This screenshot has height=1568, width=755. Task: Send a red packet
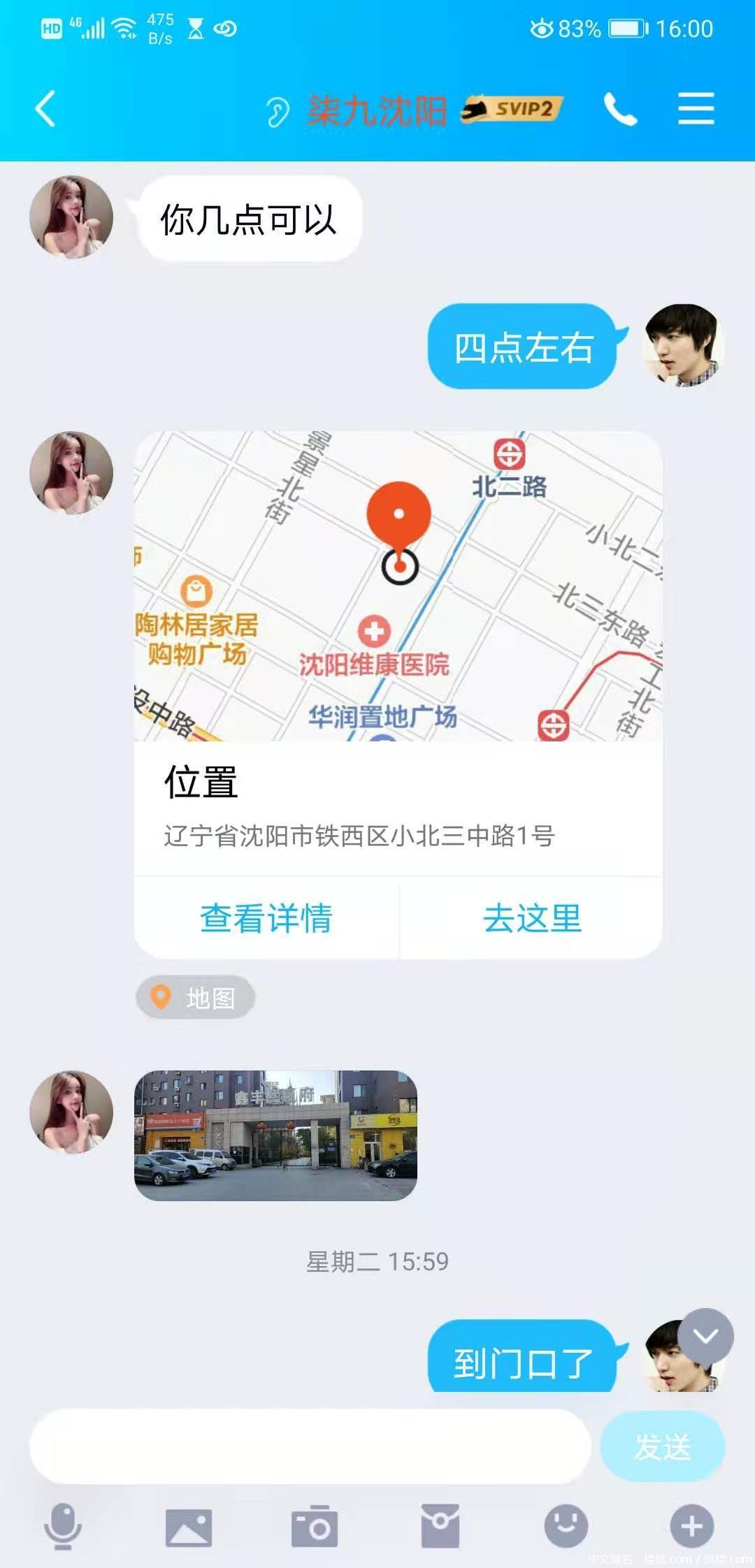click(440, 1526)
